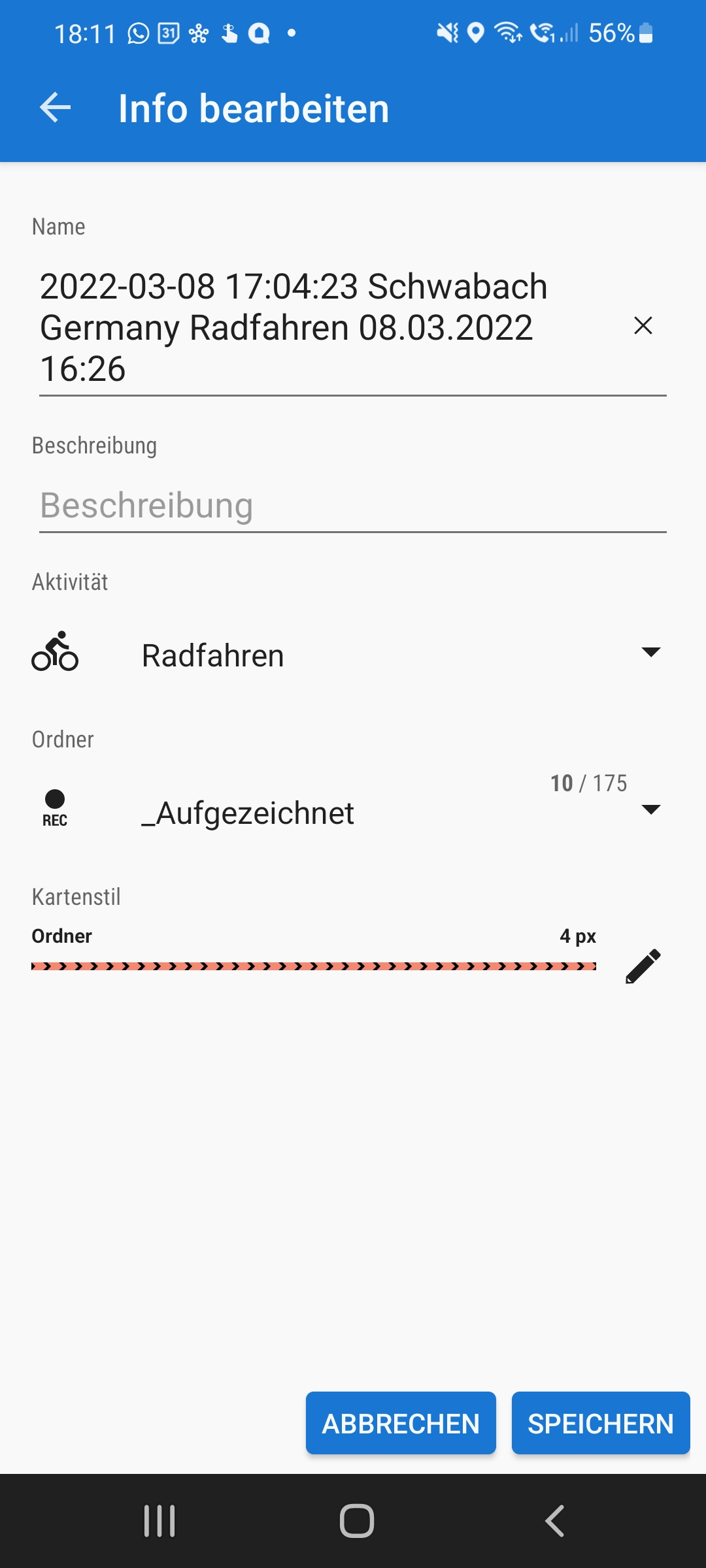Save changes with Speichern
This screenshot has width=706, height=1568.
pos(600,1424)
